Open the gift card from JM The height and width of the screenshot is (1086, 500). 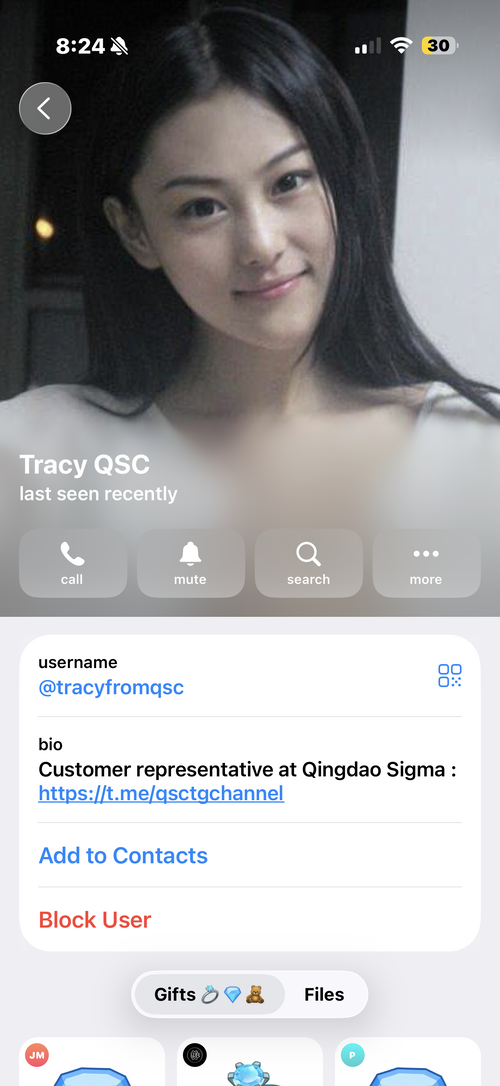point(92,1061)
